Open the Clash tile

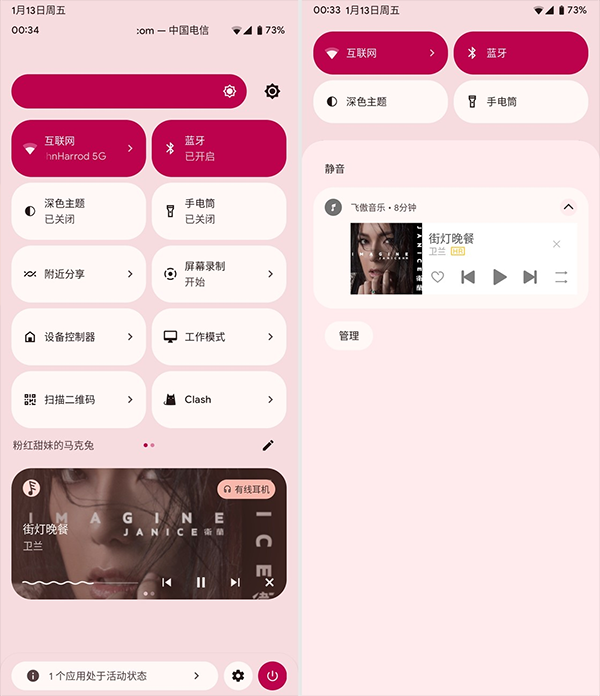[x=218, y=399]
